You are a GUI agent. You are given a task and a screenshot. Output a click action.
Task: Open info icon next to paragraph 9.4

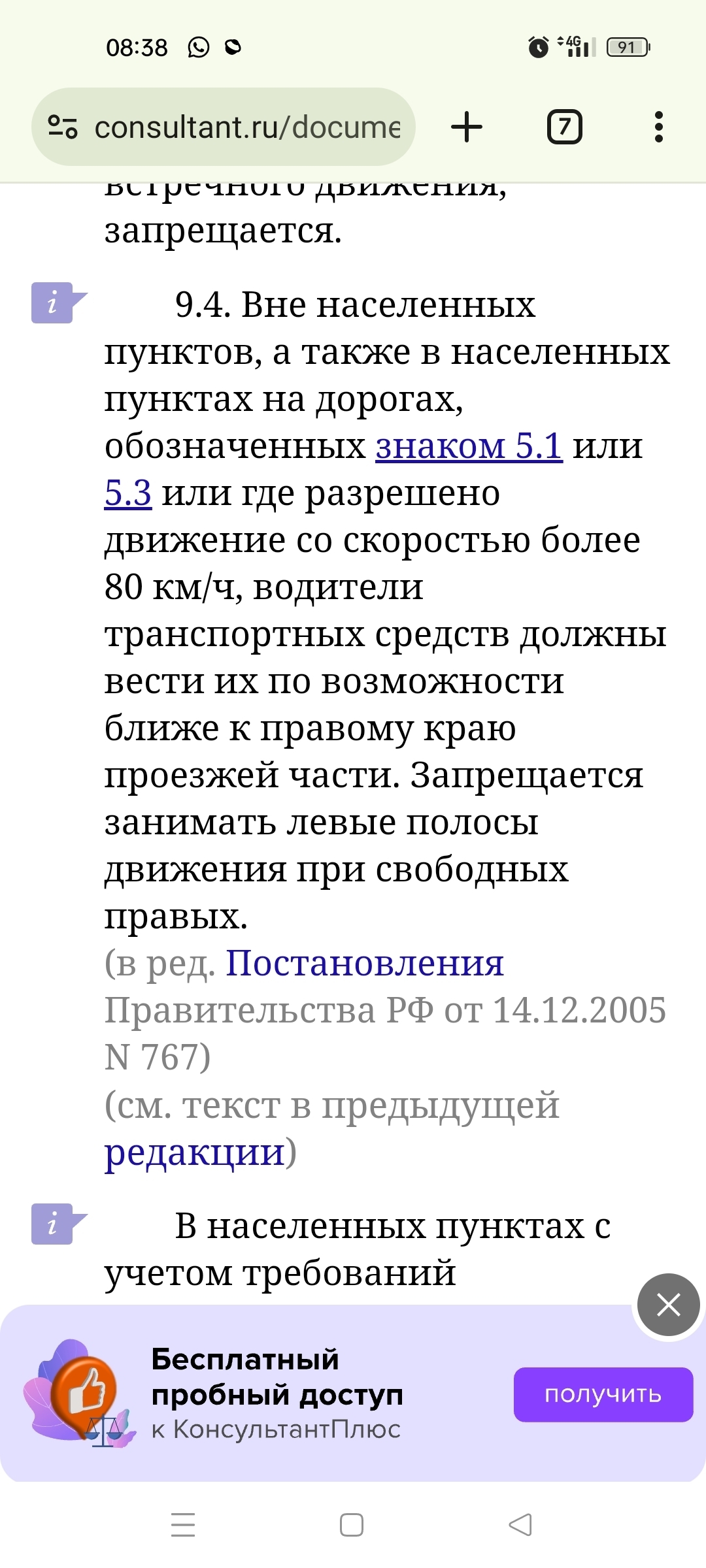[x=58, y=302]
